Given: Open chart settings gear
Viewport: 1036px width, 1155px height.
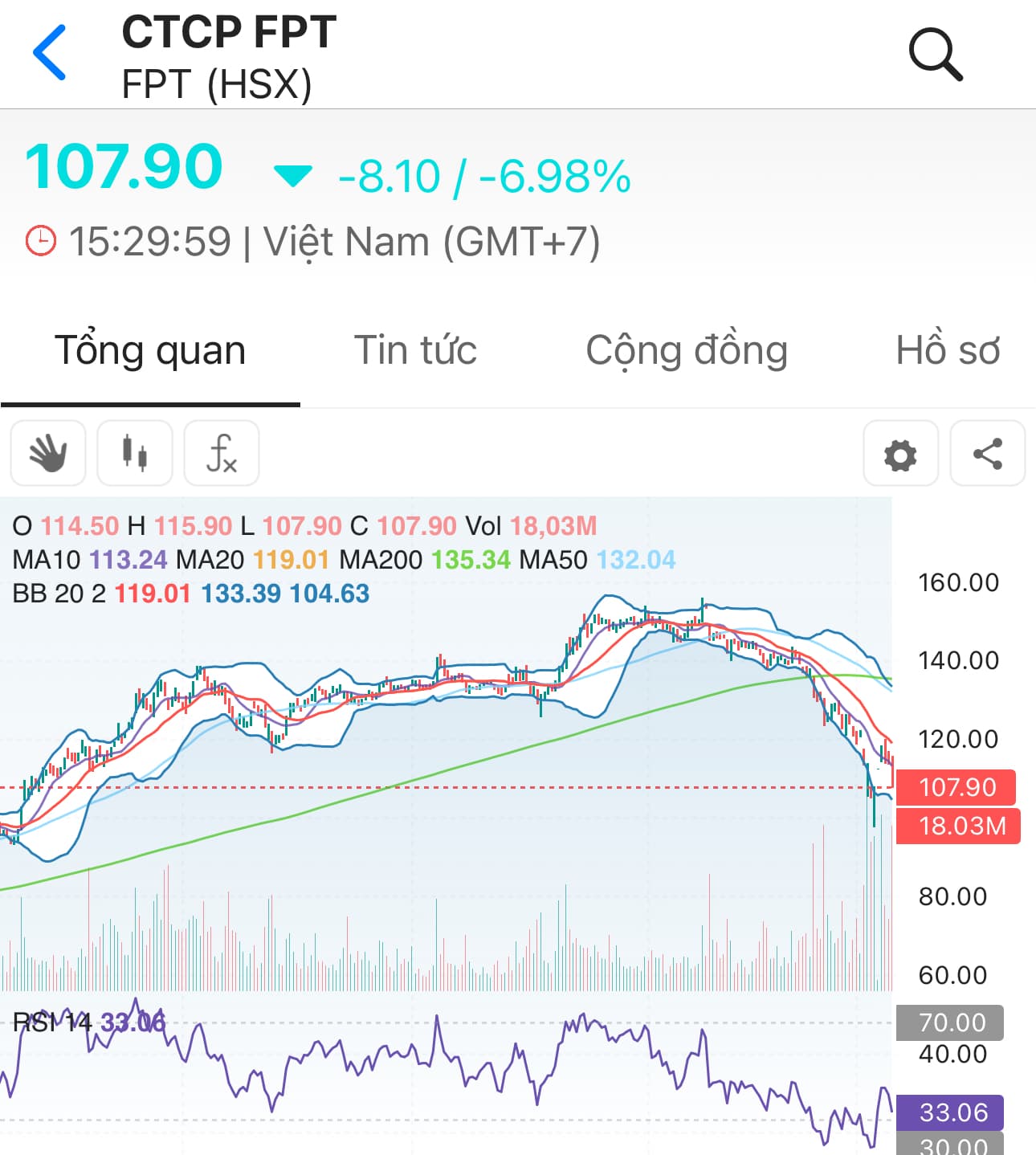Looking at the screenshot, I should (x=900, y=454).
